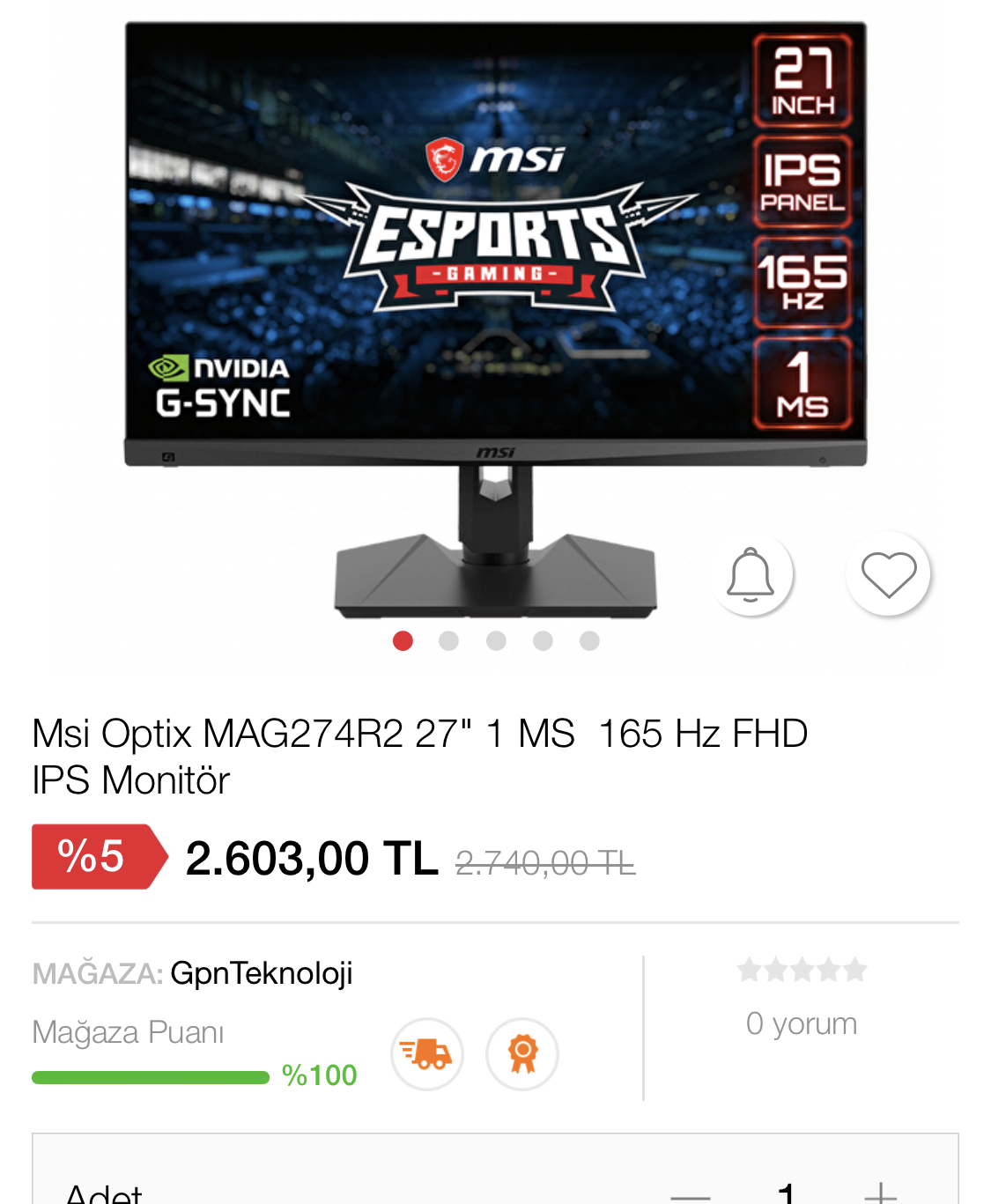Screen dimensions: 991x1204
Task: Open the 0 yorum reviews section
Action: [801, 1023]
